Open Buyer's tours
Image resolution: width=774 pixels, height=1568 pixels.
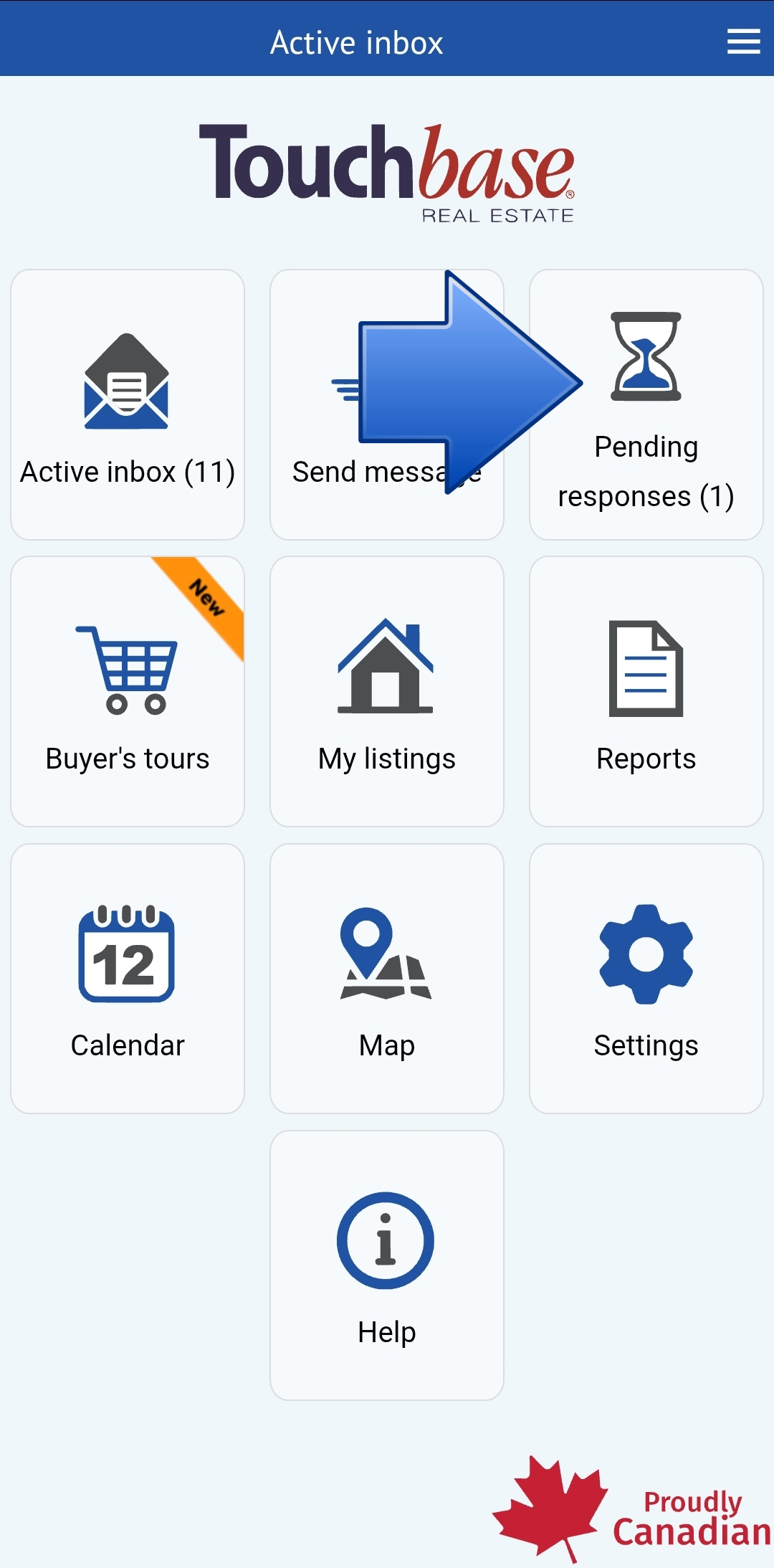128,691
